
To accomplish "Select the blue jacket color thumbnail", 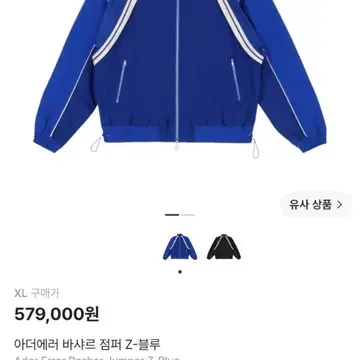I will (x=180, y=247).
